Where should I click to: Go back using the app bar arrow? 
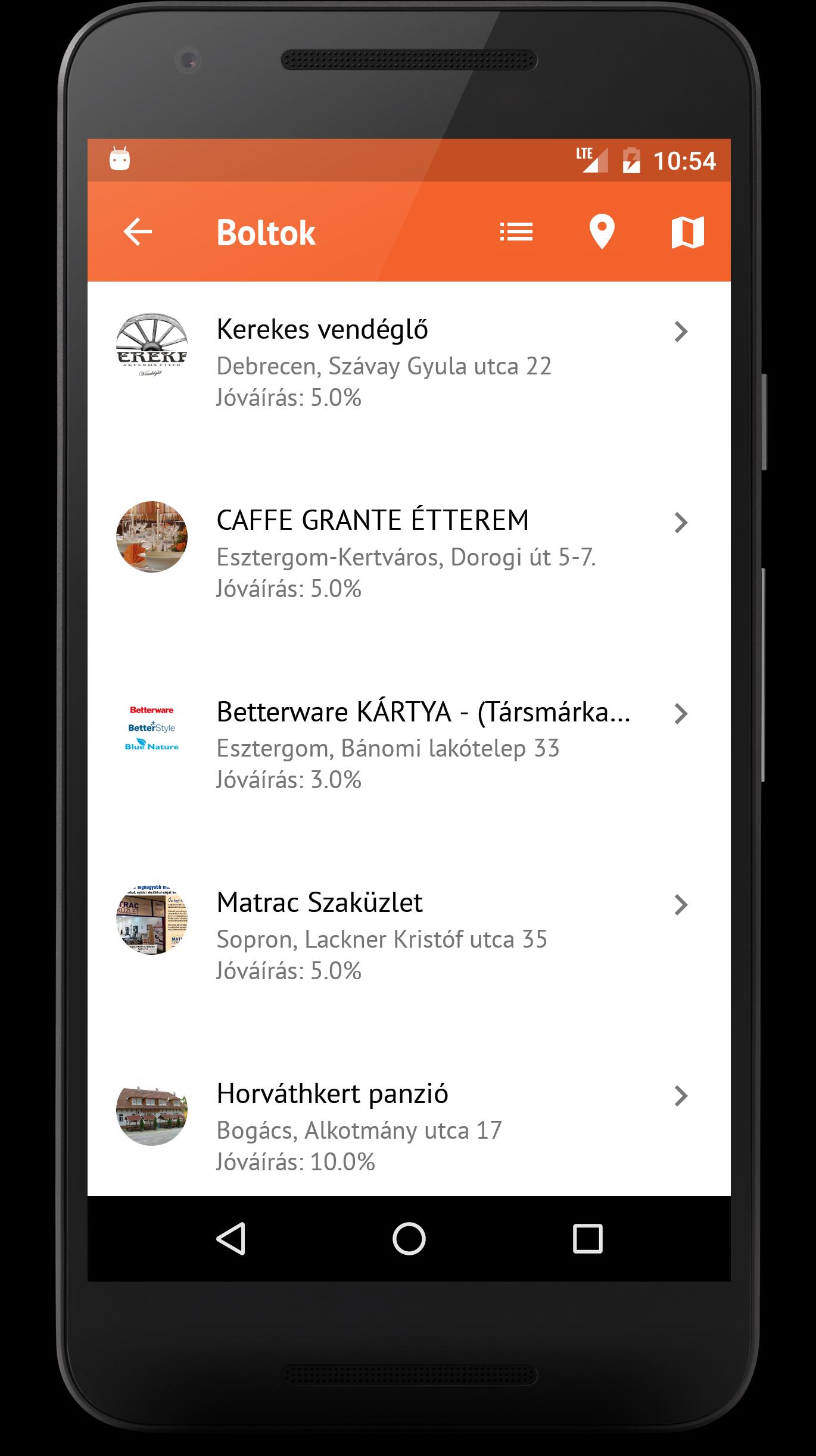[x=138, y=232]
